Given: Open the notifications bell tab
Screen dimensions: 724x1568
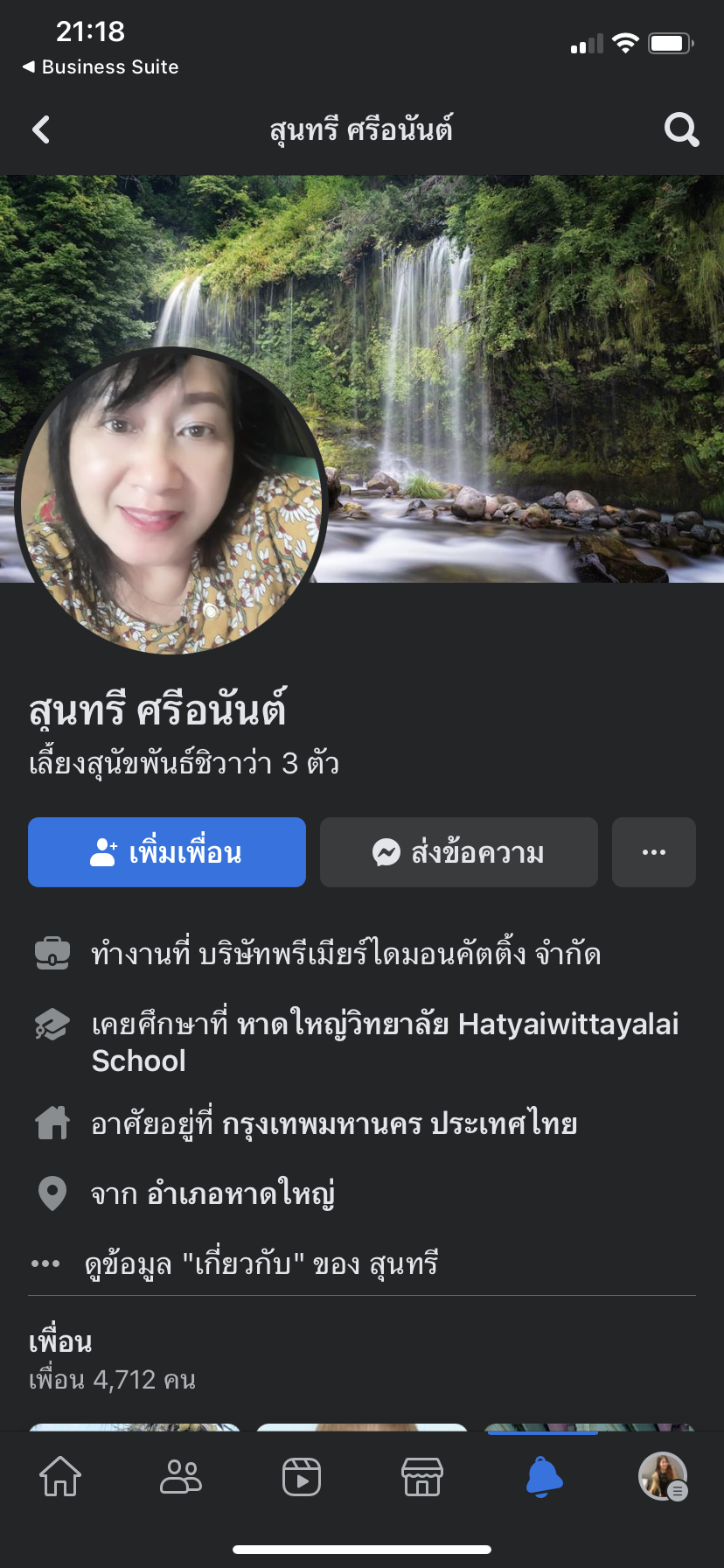Looking at the screenshot, I should click(x=543, y=1477).
